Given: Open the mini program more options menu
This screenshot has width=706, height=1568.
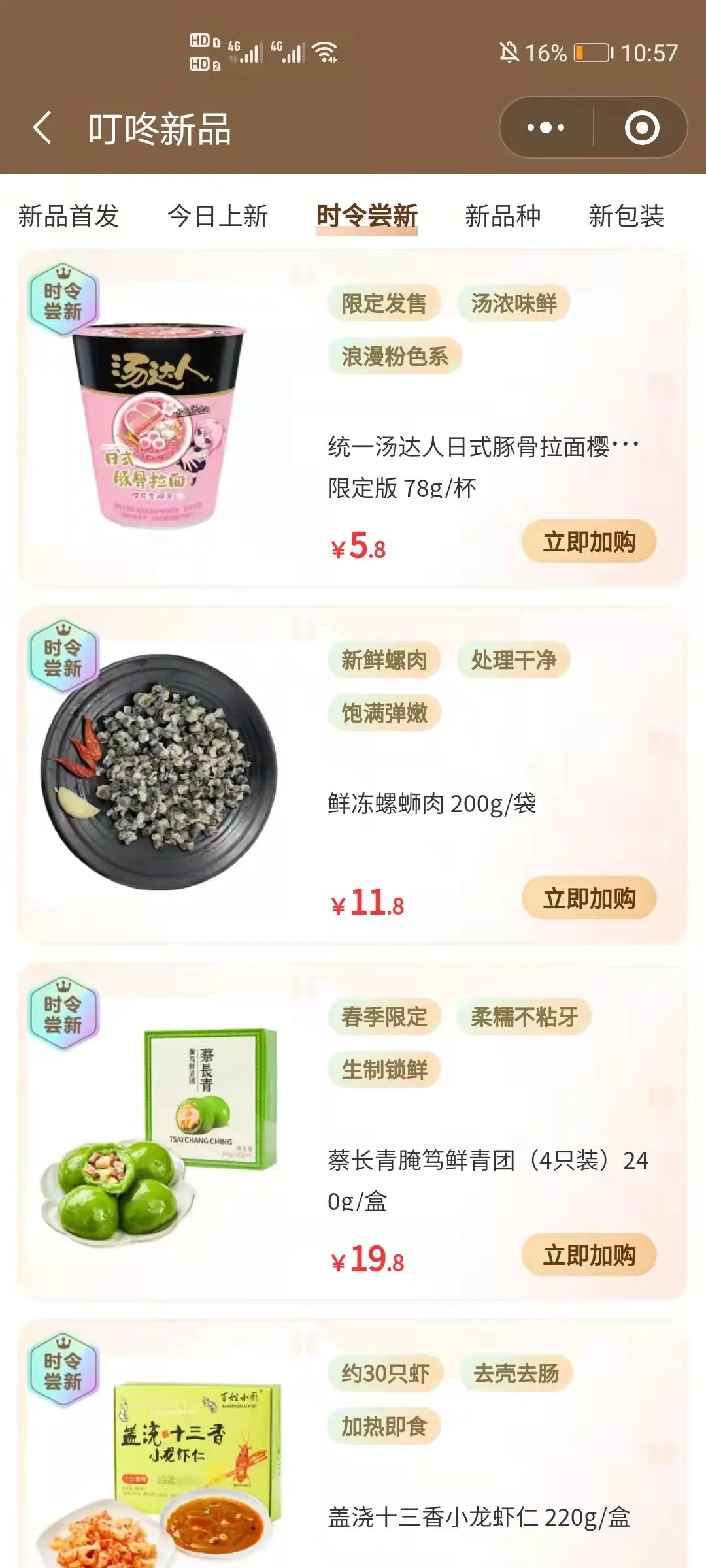Looking at the screenshot, I should 546,127.
